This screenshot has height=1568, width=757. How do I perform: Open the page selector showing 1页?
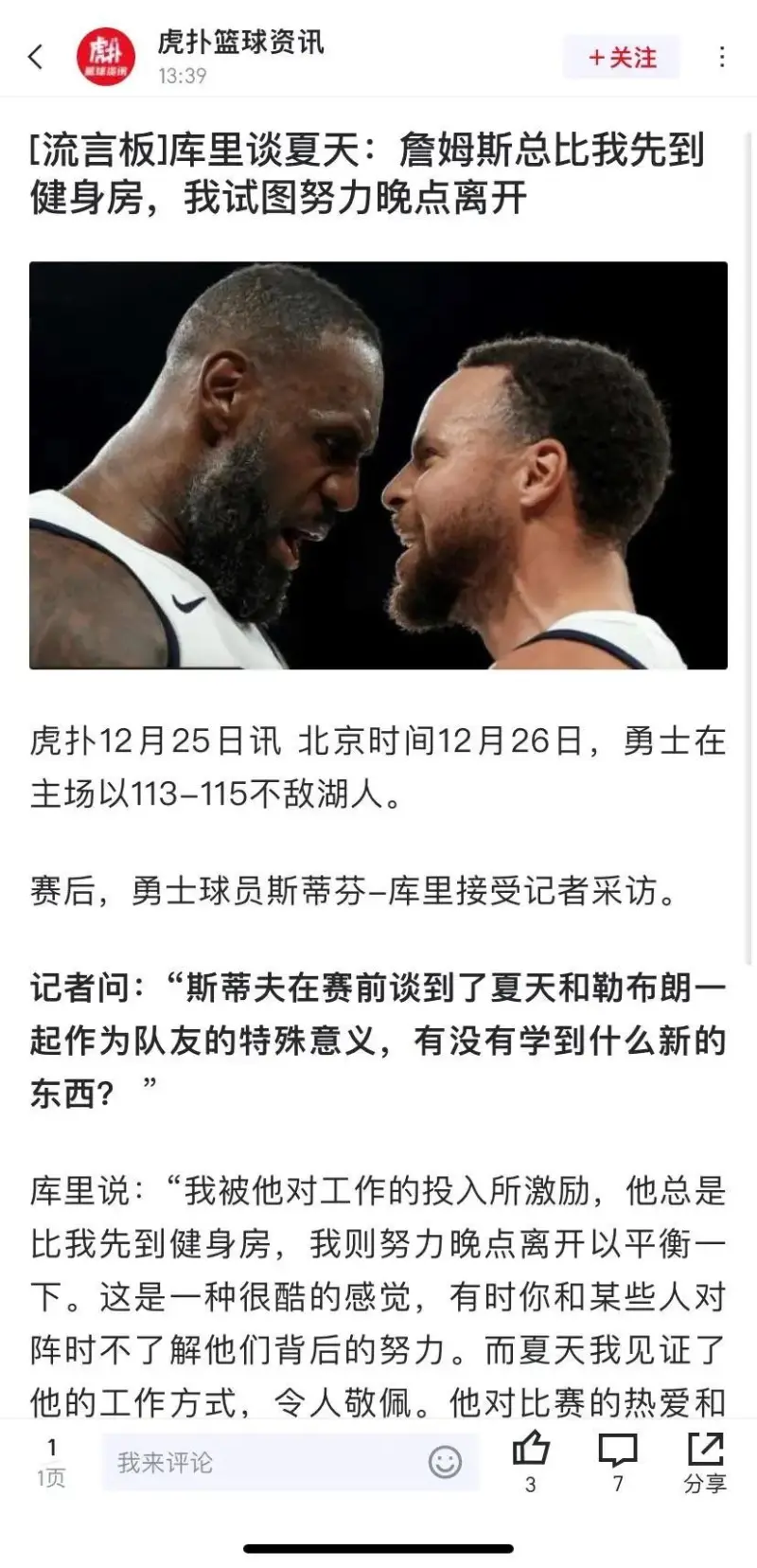51,1462
